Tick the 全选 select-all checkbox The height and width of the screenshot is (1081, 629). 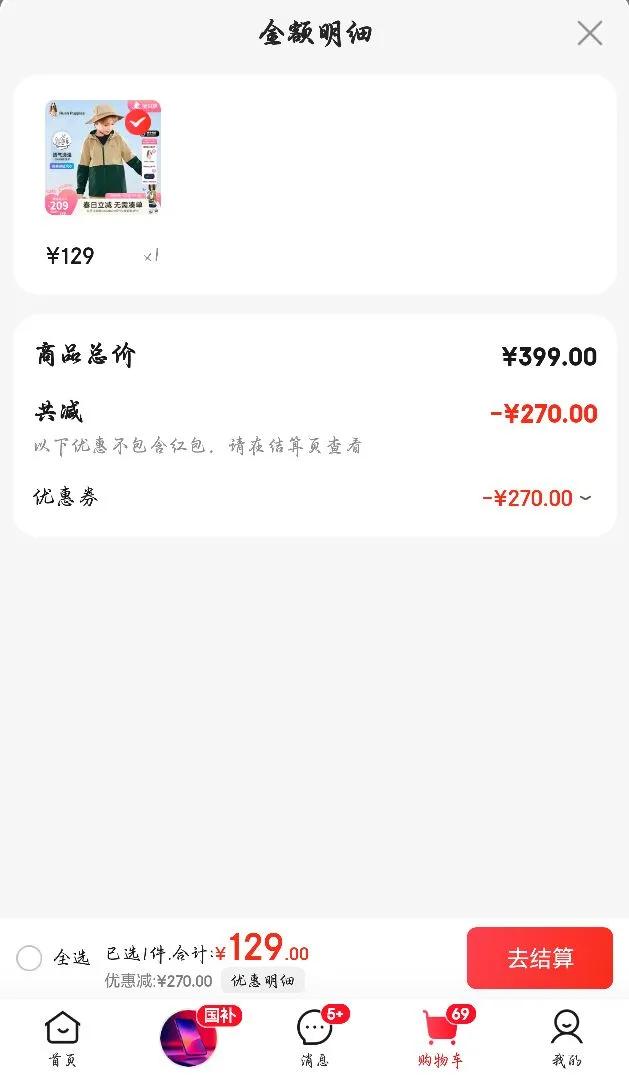click(x=30, y=958)
